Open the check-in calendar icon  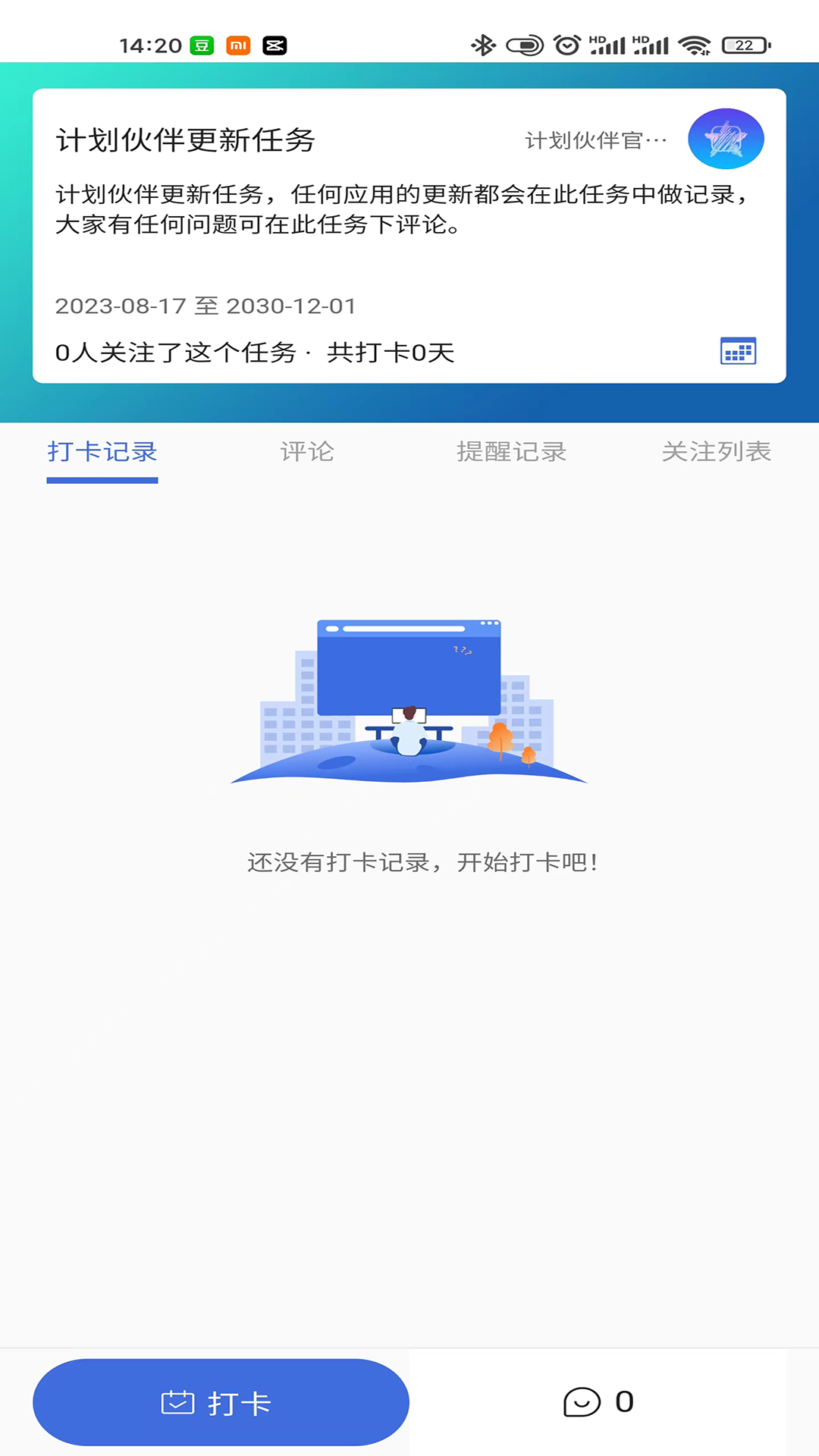(x=739, y=351)
